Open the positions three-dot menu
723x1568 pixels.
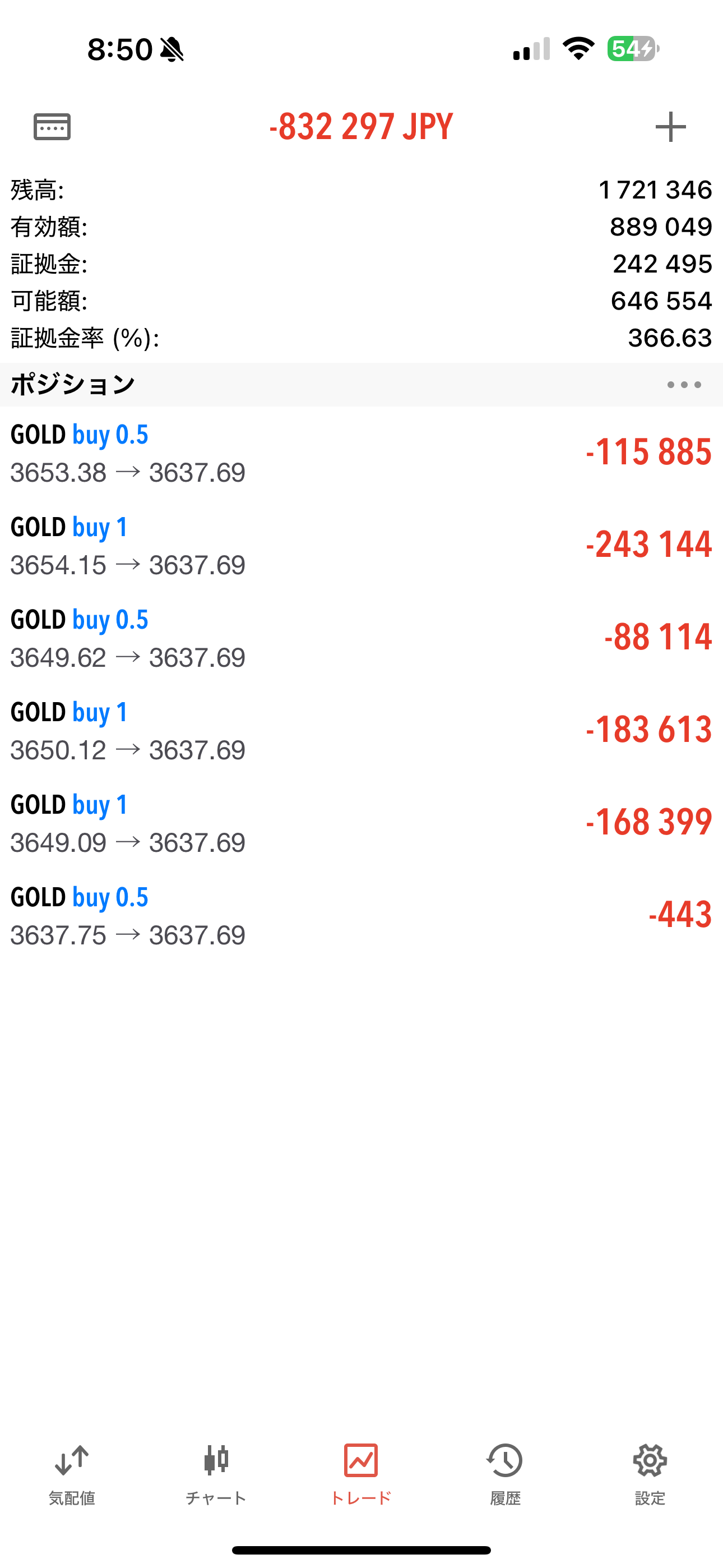tap(684, 385)
